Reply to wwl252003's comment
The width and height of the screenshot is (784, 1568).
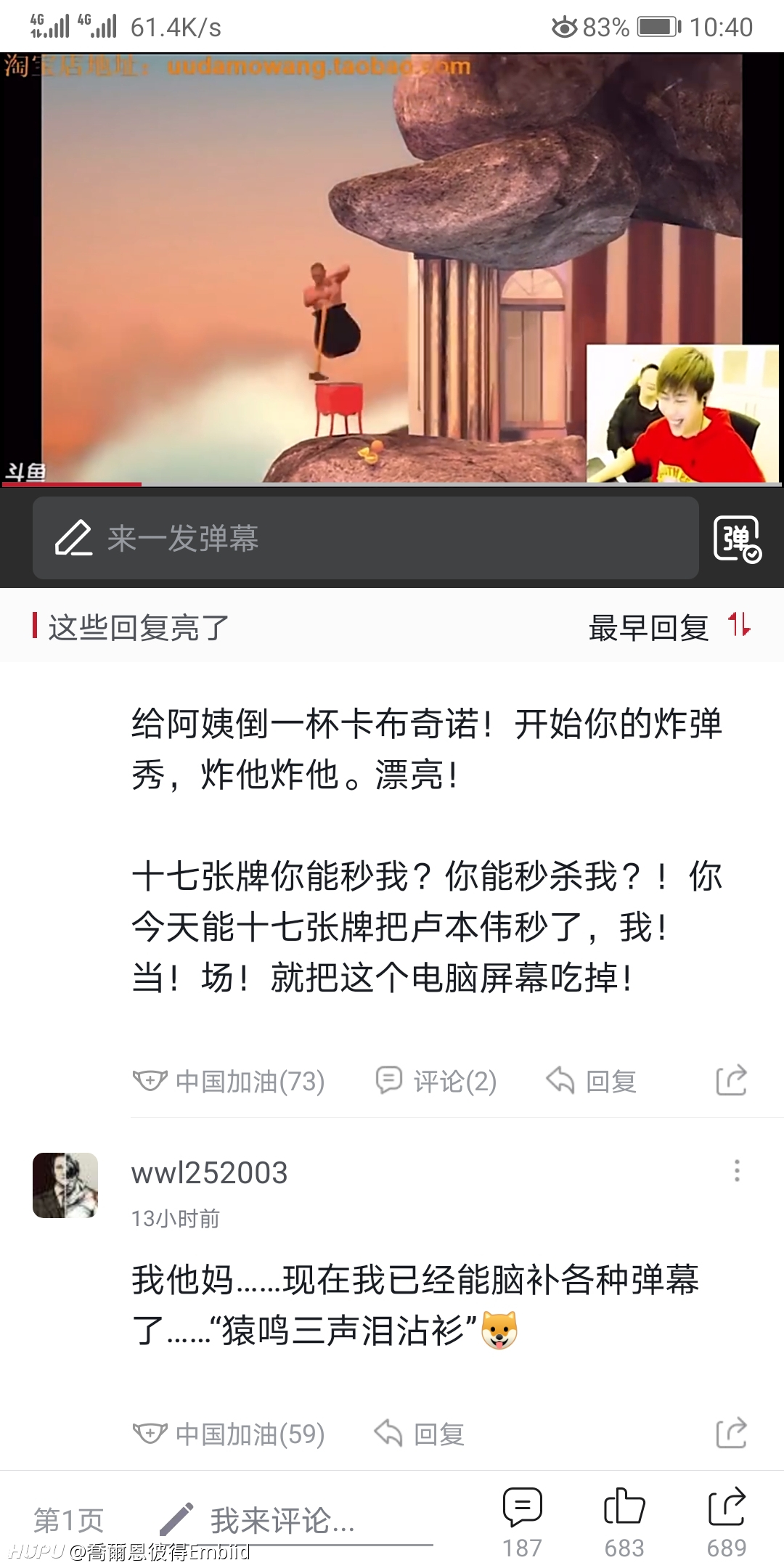tap(419, 1434)
